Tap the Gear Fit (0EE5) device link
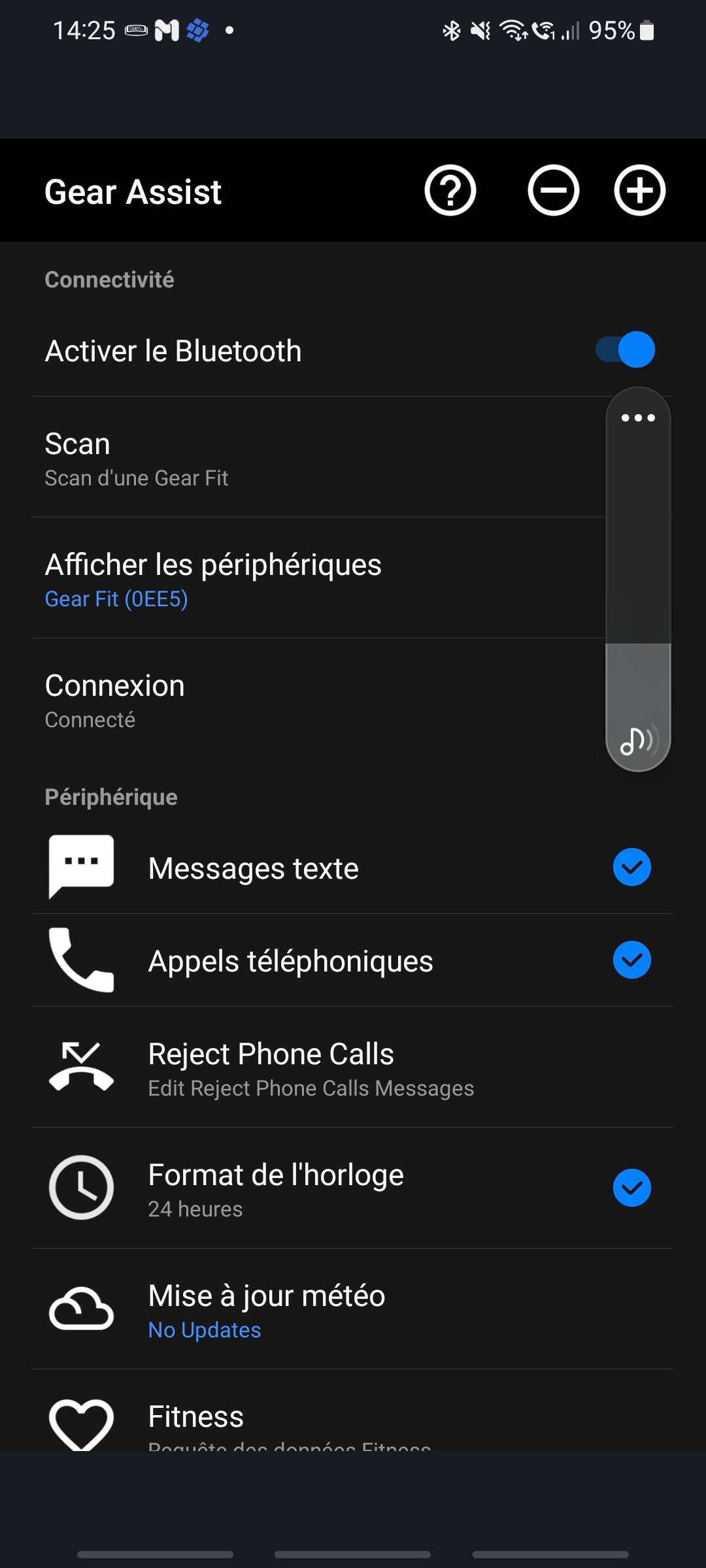Viewport: 706px width, 1568px height. tap(116, 598)
